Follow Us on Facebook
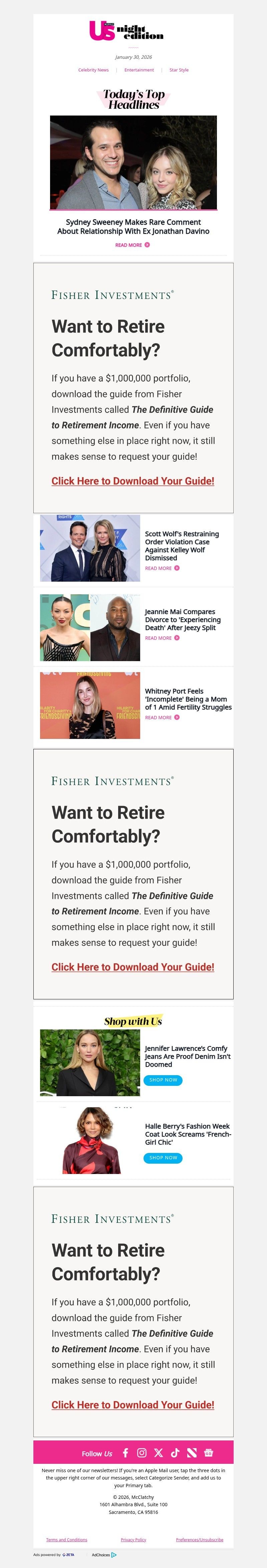267x1568 pixels. point(125,1453)
